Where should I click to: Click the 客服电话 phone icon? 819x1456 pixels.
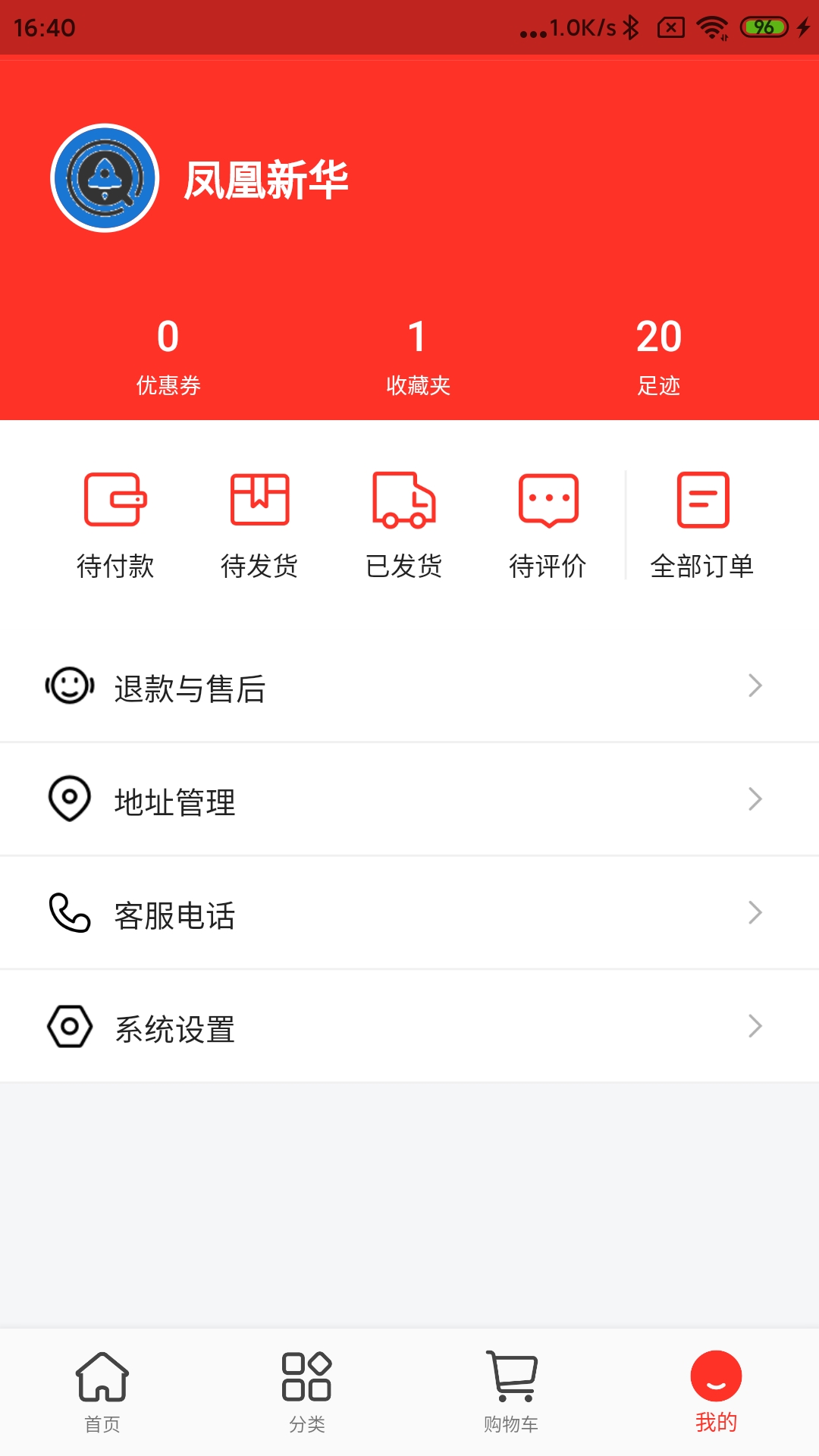[x=70, y=914]
